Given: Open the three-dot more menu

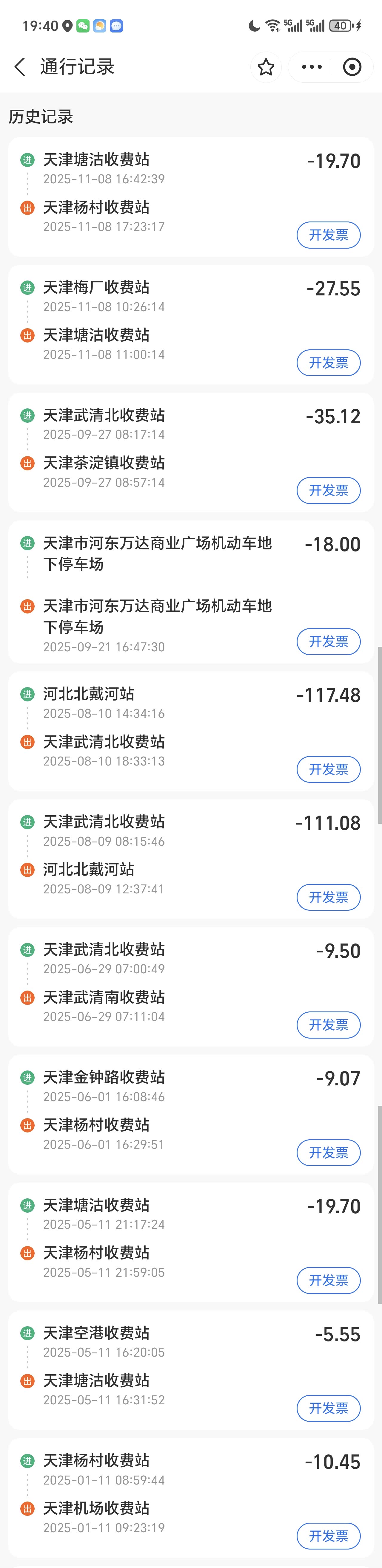Looking at the screenshot, I should [x=311, y=67].
